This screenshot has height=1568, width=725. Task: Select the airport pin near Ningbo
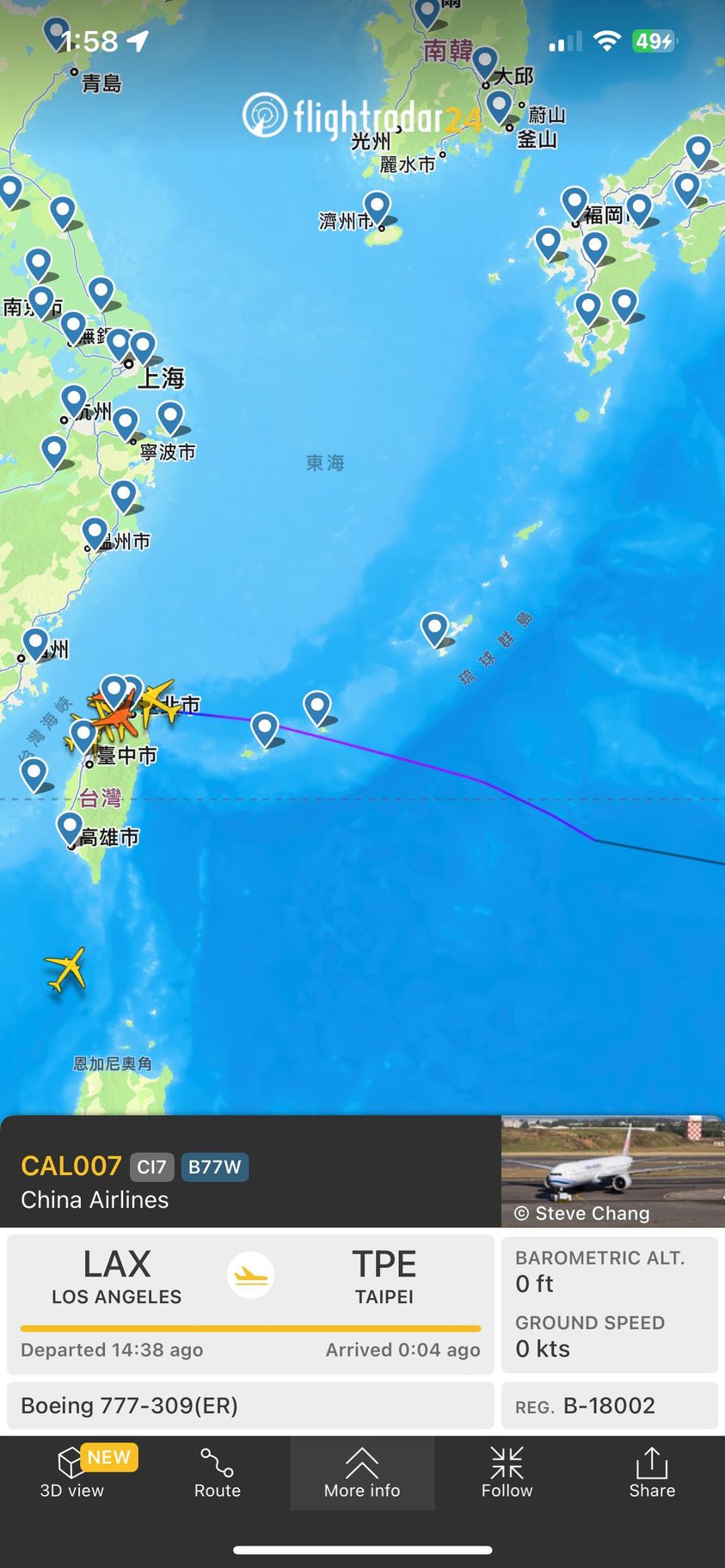[x=170, y=416]
